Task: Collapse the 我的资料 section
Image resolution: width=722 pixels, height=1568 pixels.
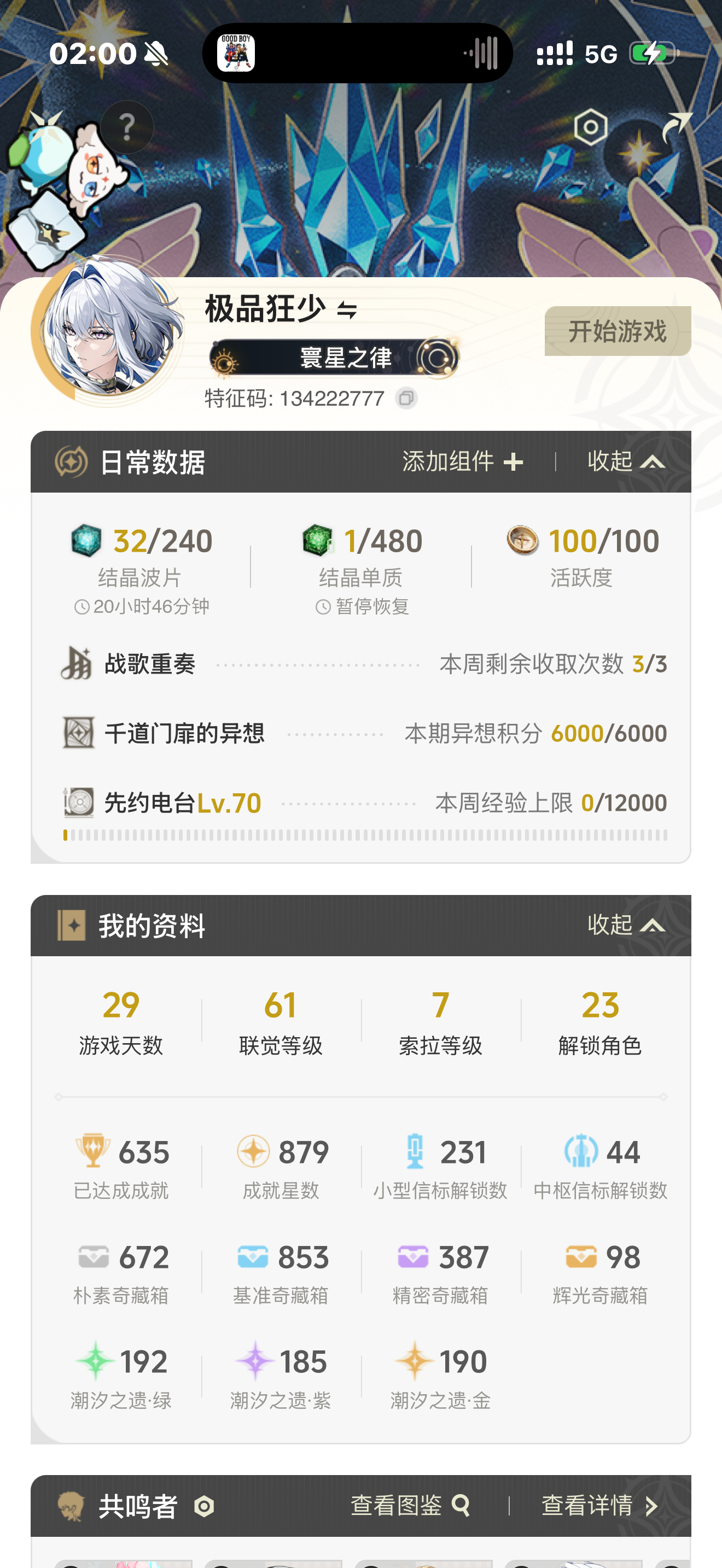Action: [626, 925]
